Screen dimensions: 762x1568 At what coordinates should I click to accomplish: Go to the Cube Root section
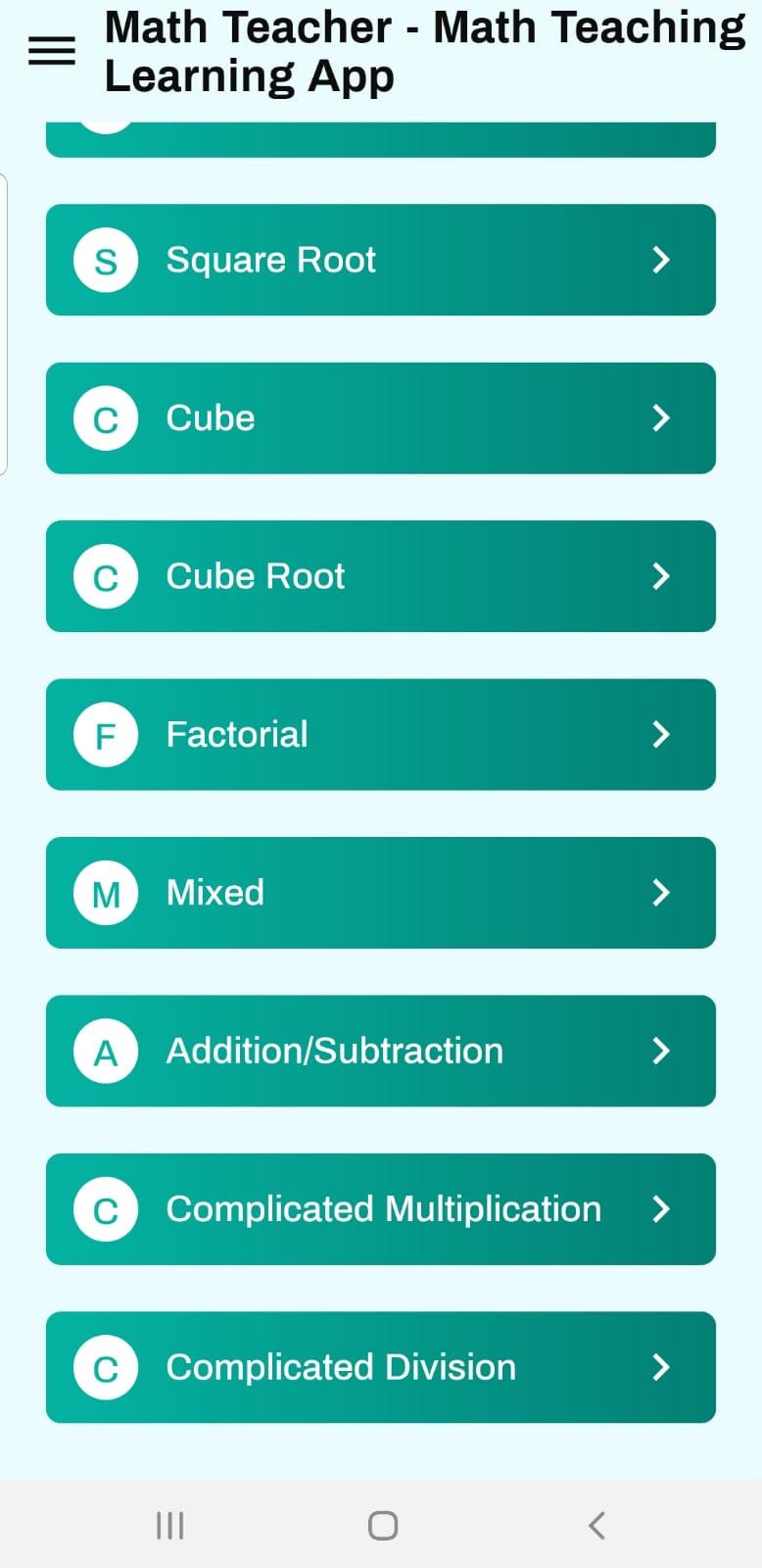[x=380, y=576]
